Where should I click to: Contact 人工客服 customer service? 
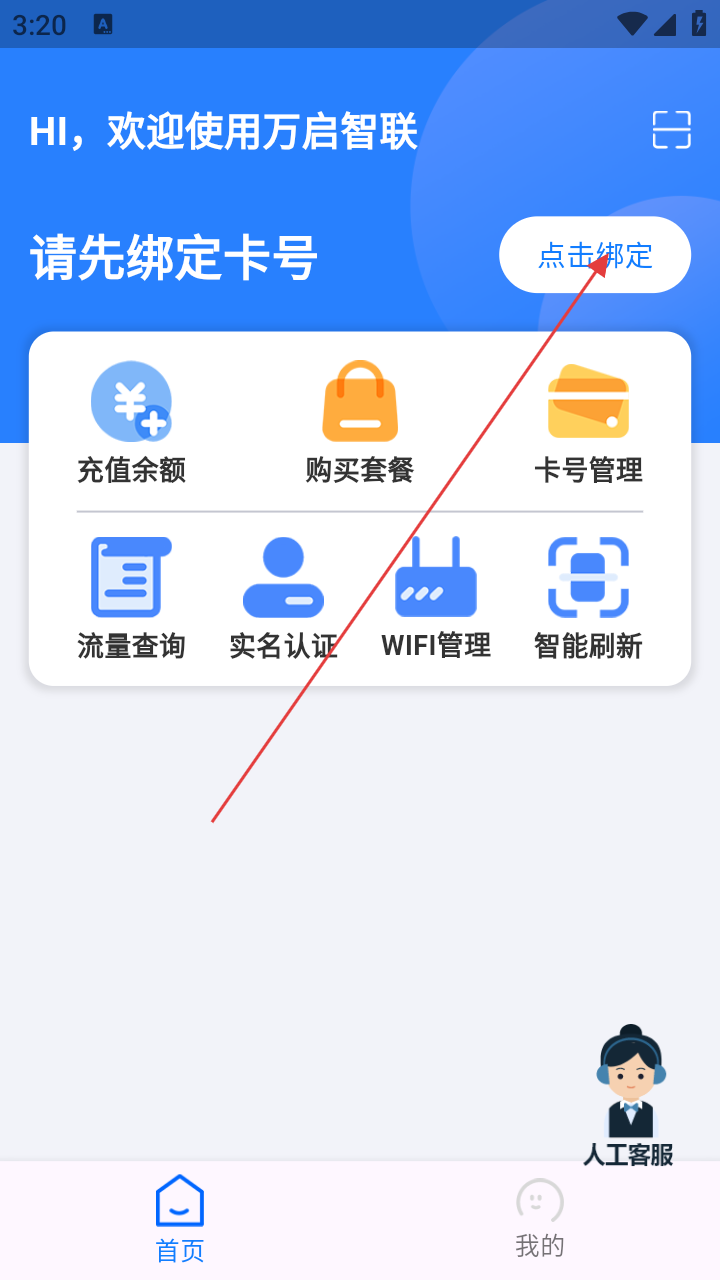(629, 1096)
